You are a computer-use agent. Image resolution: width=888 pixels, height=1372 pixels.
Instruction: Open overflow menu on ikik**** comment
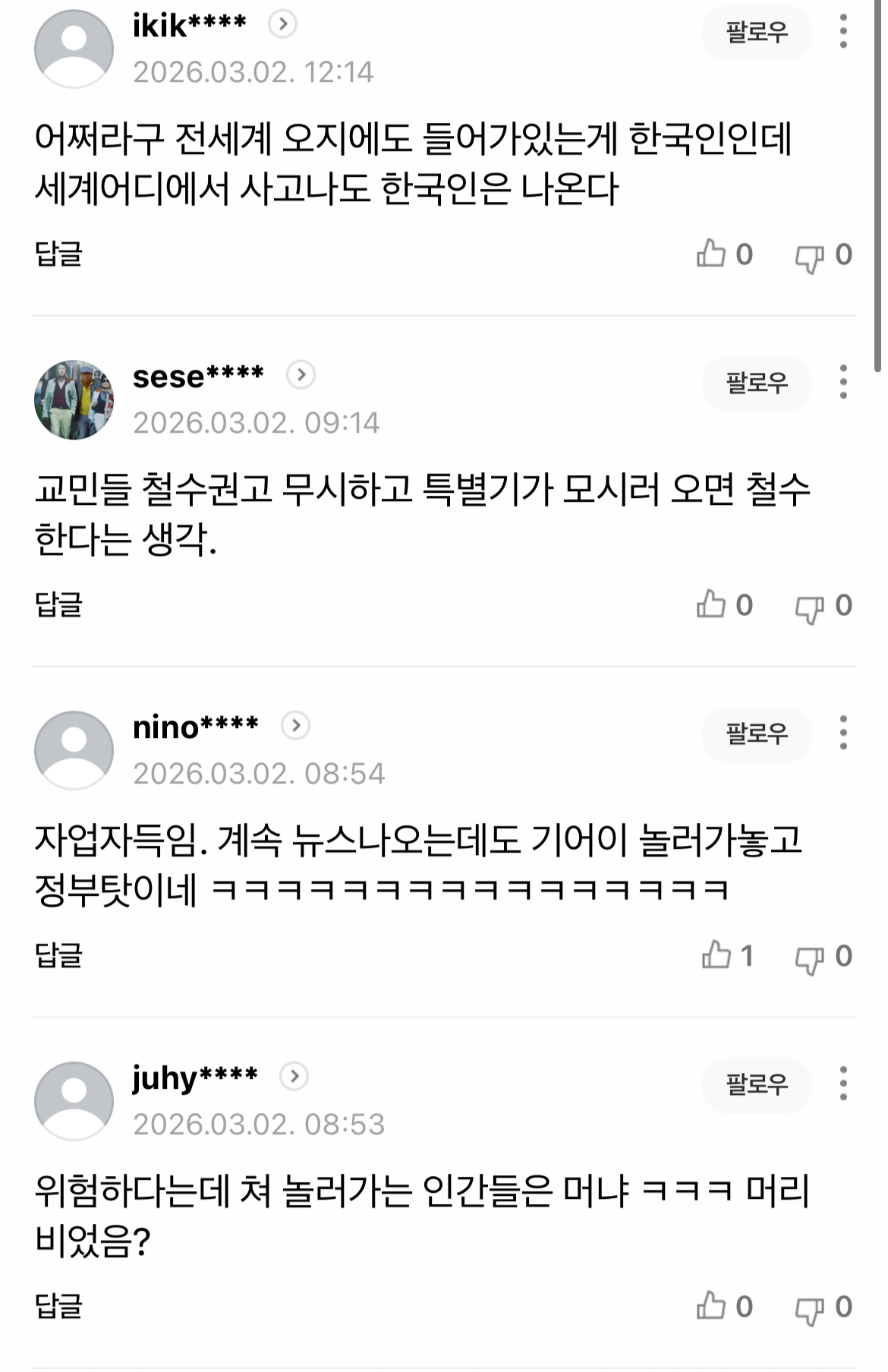coord(843,32)
